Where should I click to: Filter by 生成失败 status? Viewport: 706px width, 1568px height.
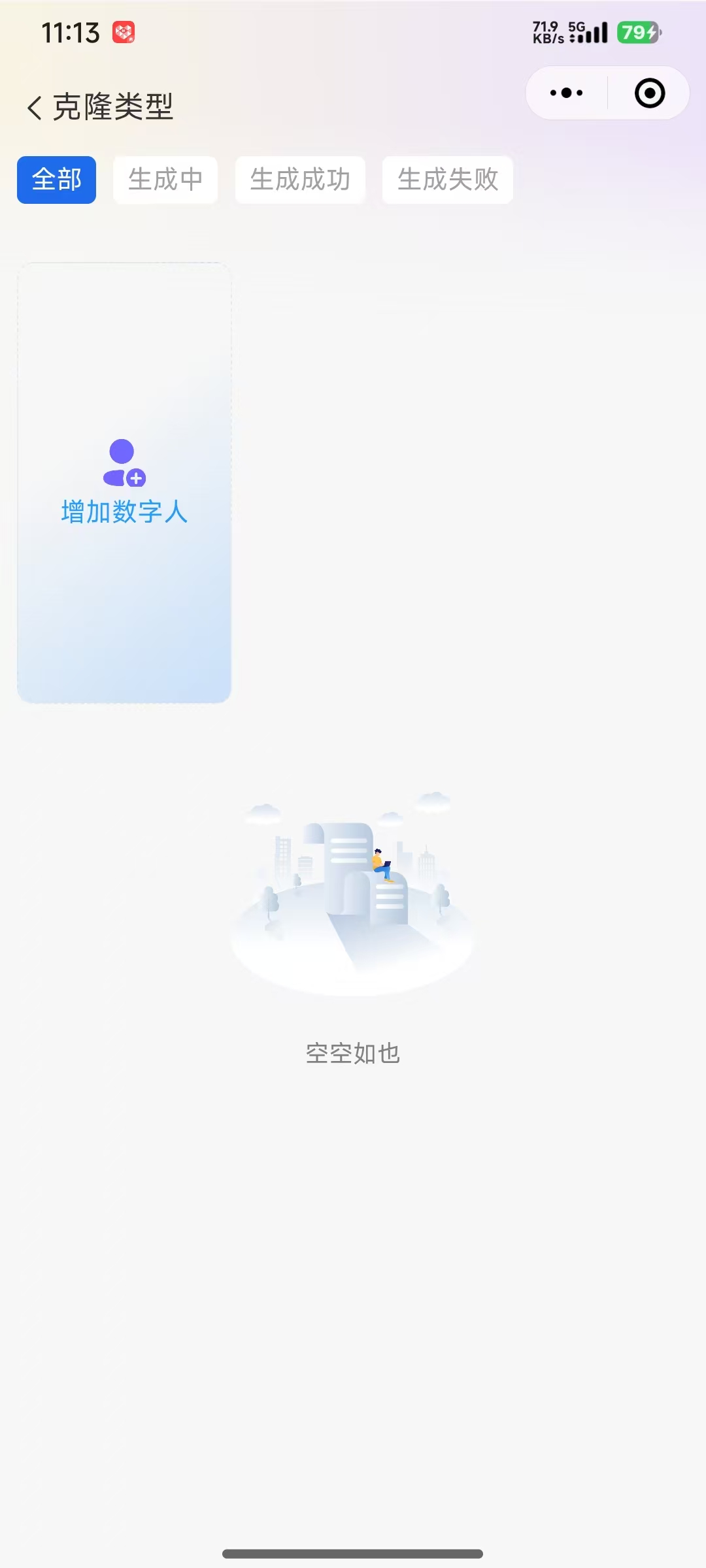point(448,180)
